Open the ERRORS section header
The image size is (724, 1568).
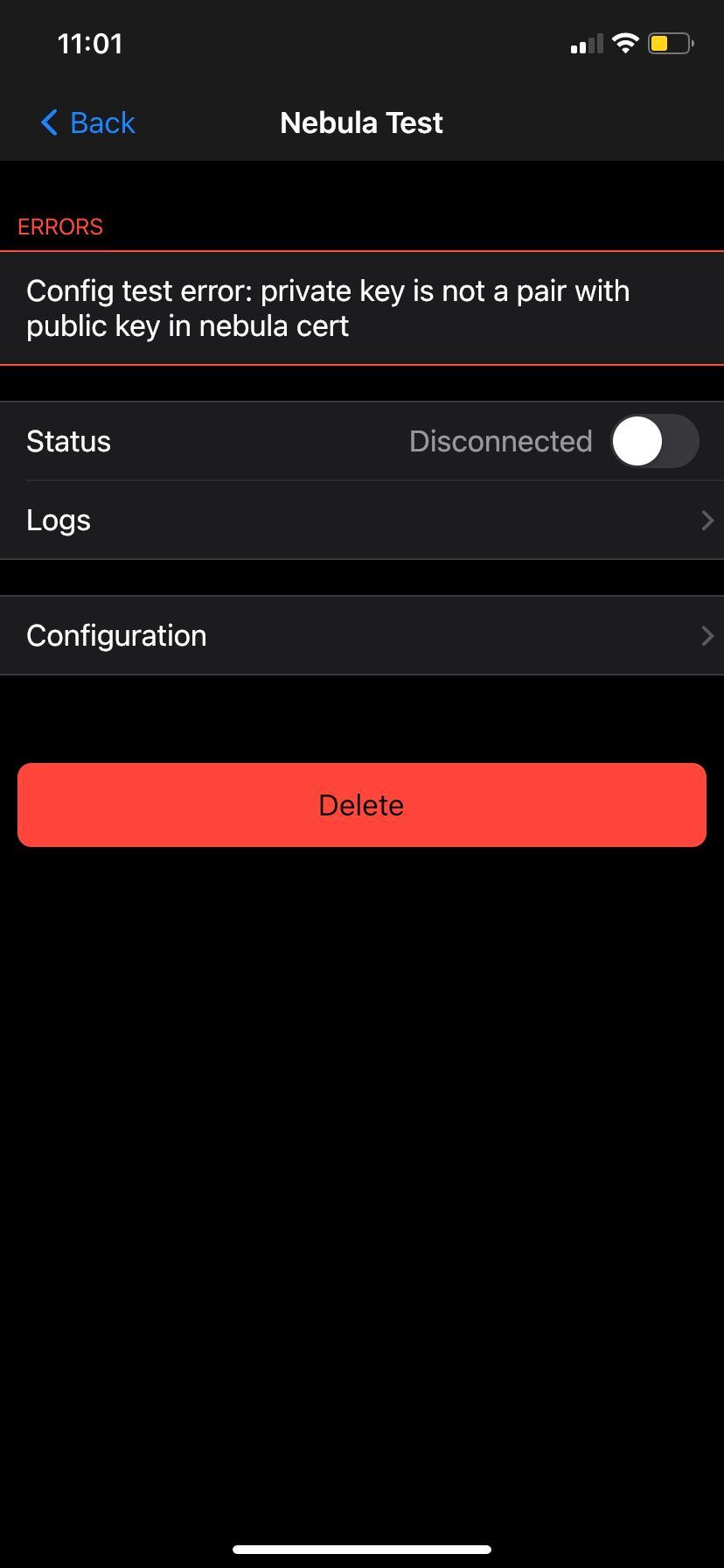point(59,227)
